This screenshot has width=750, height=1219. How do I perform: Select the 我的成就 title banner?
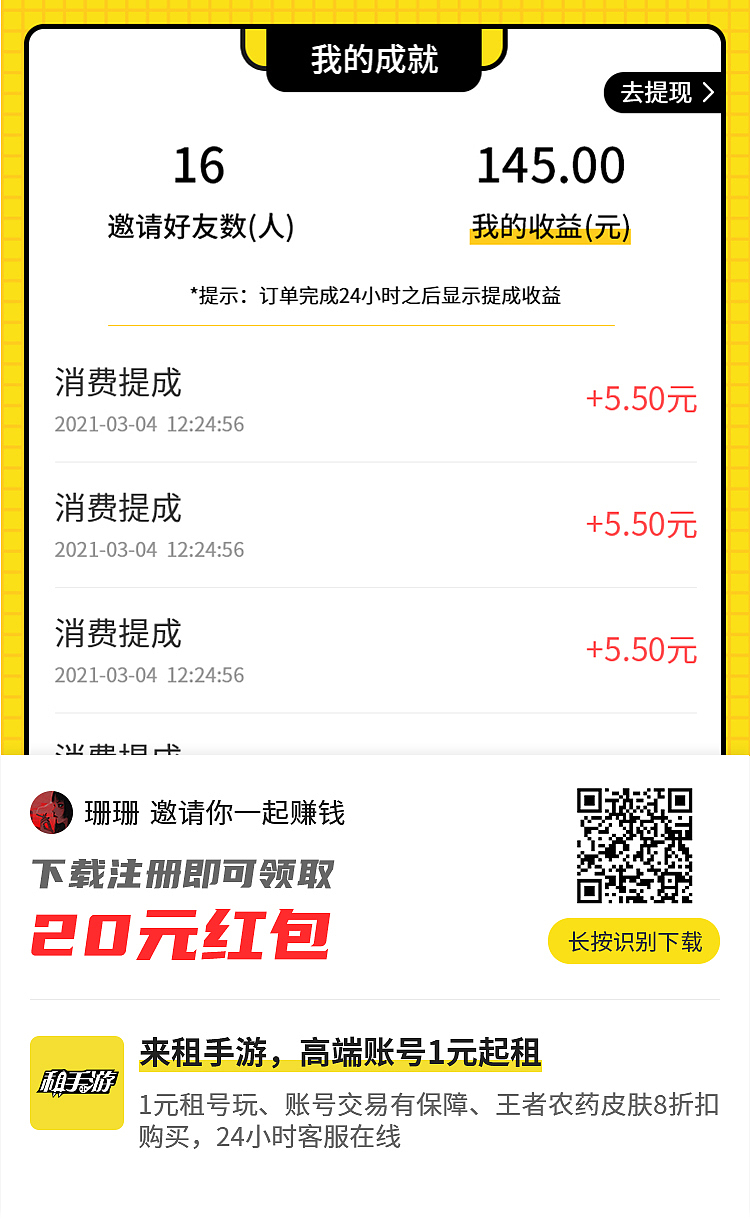[x=374, y=56]
